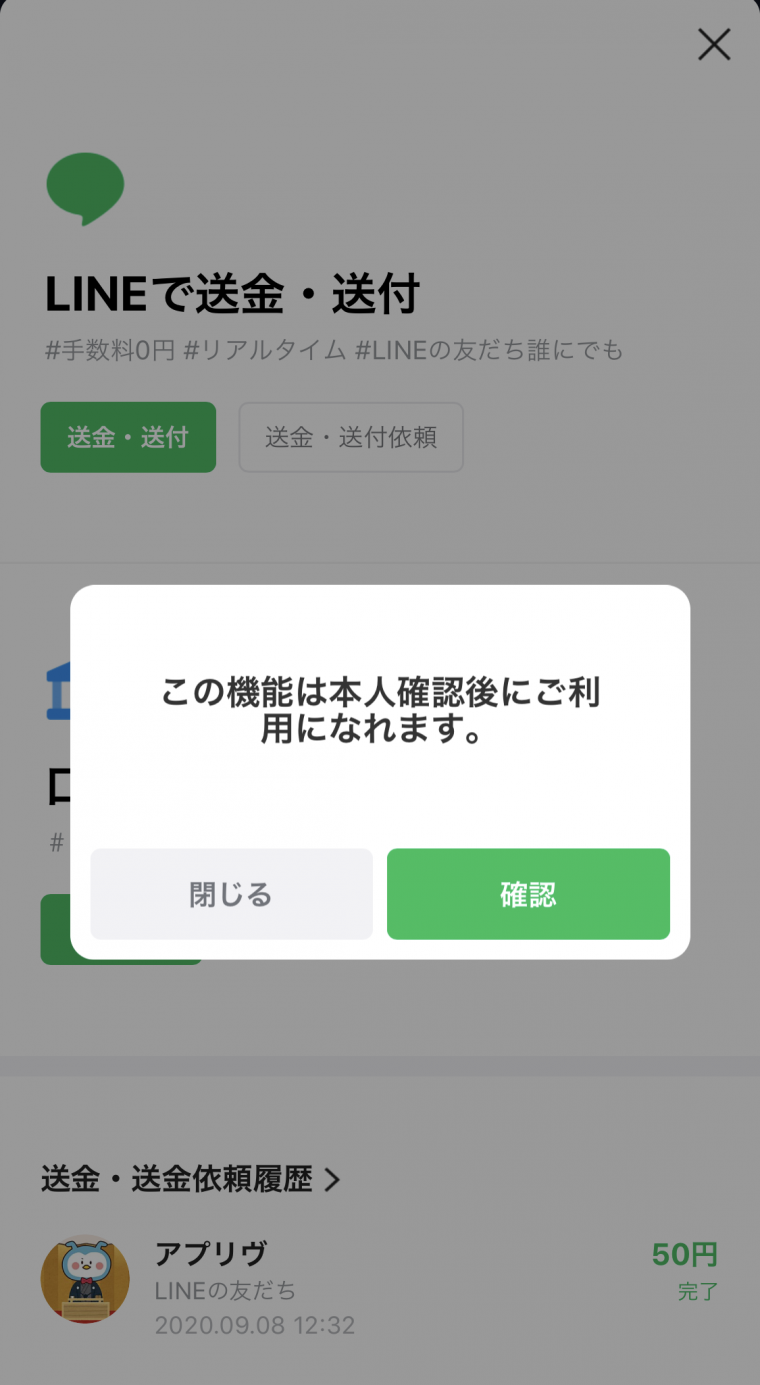The height and width of the screenshot is (1385, 760).
Task: Tap 確認 to start identity verification
Action: tap(528, 894)
